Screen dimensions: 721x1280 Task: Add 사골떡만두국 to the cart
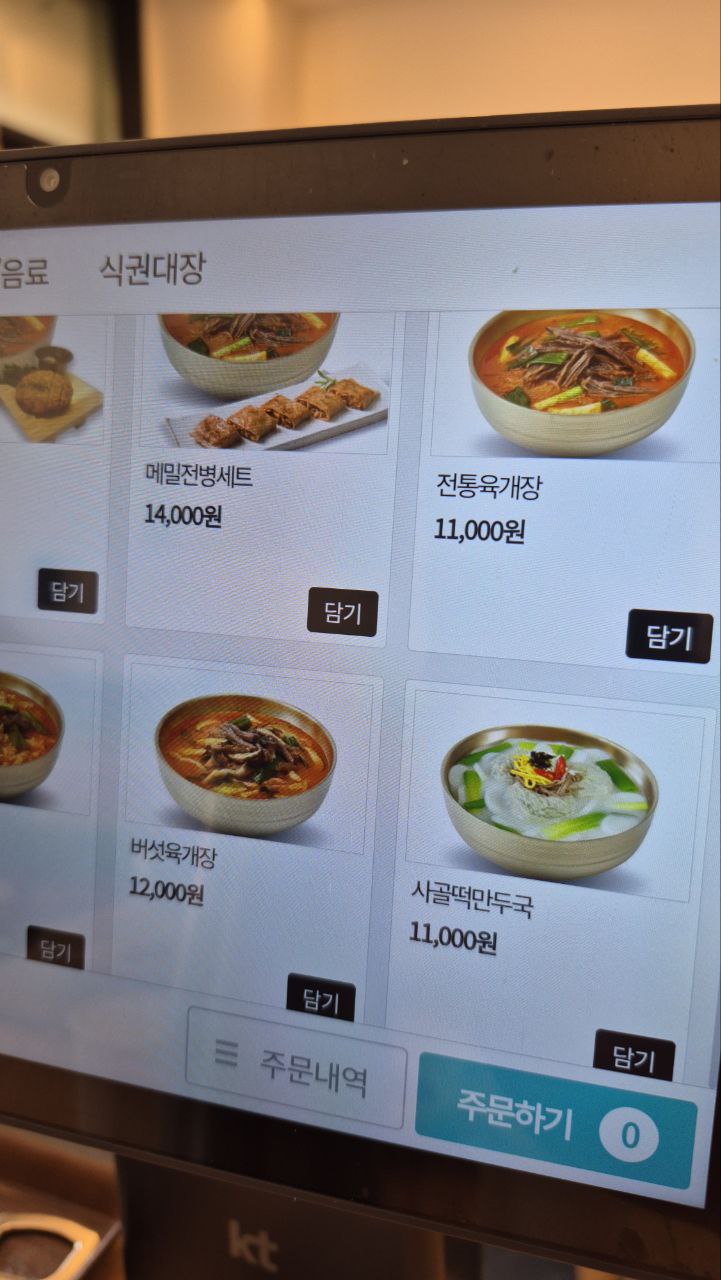(x=633, y=1056)
